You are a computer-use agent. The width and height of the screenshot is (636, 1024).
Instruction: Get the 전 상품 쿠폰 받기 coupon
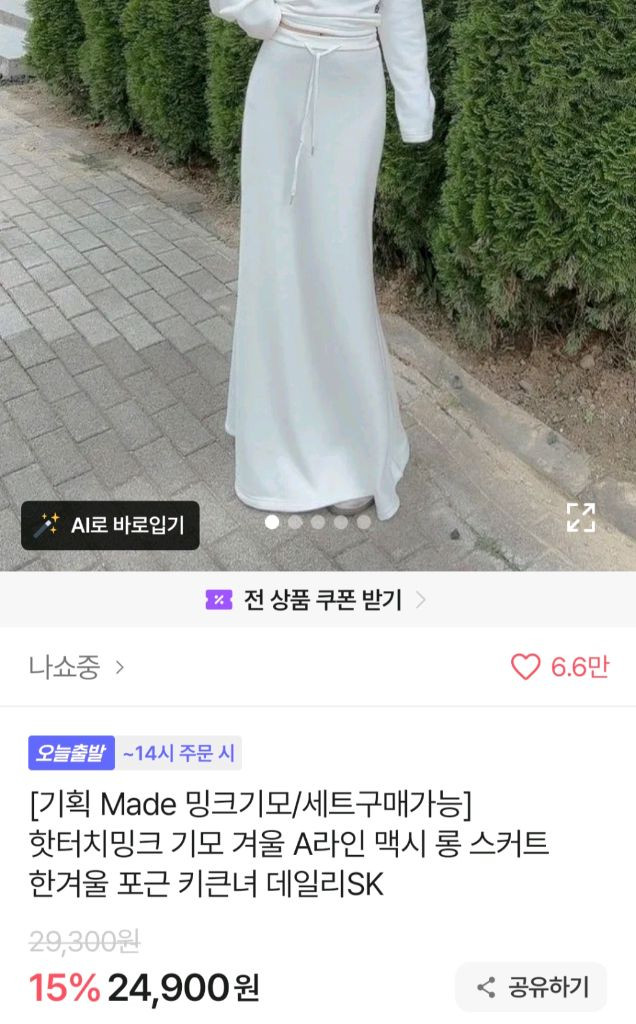click(x=317, y=600)
